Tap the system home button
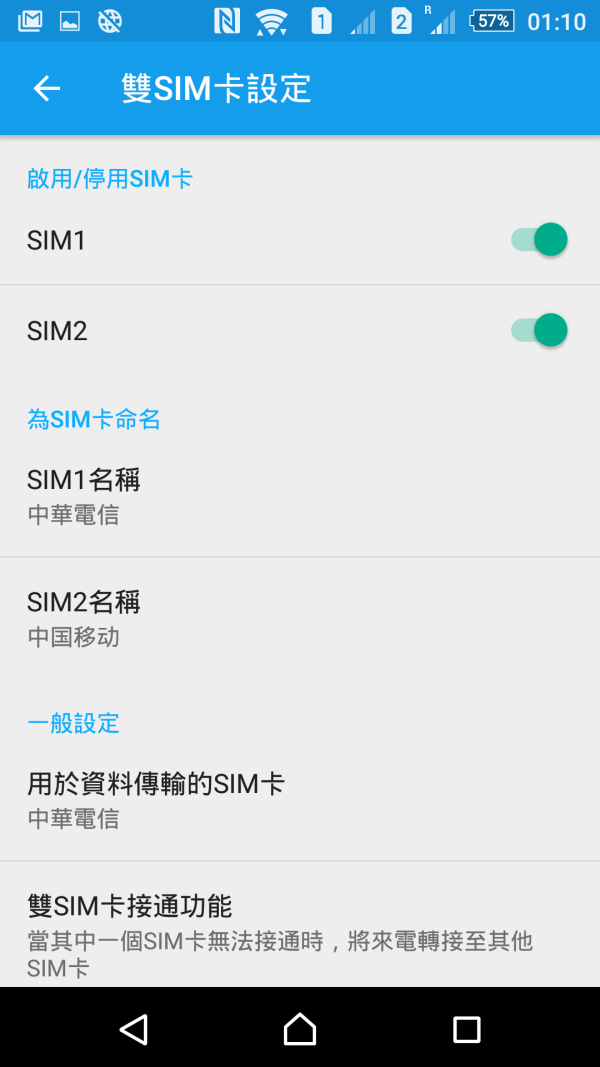 (300, 1028)
